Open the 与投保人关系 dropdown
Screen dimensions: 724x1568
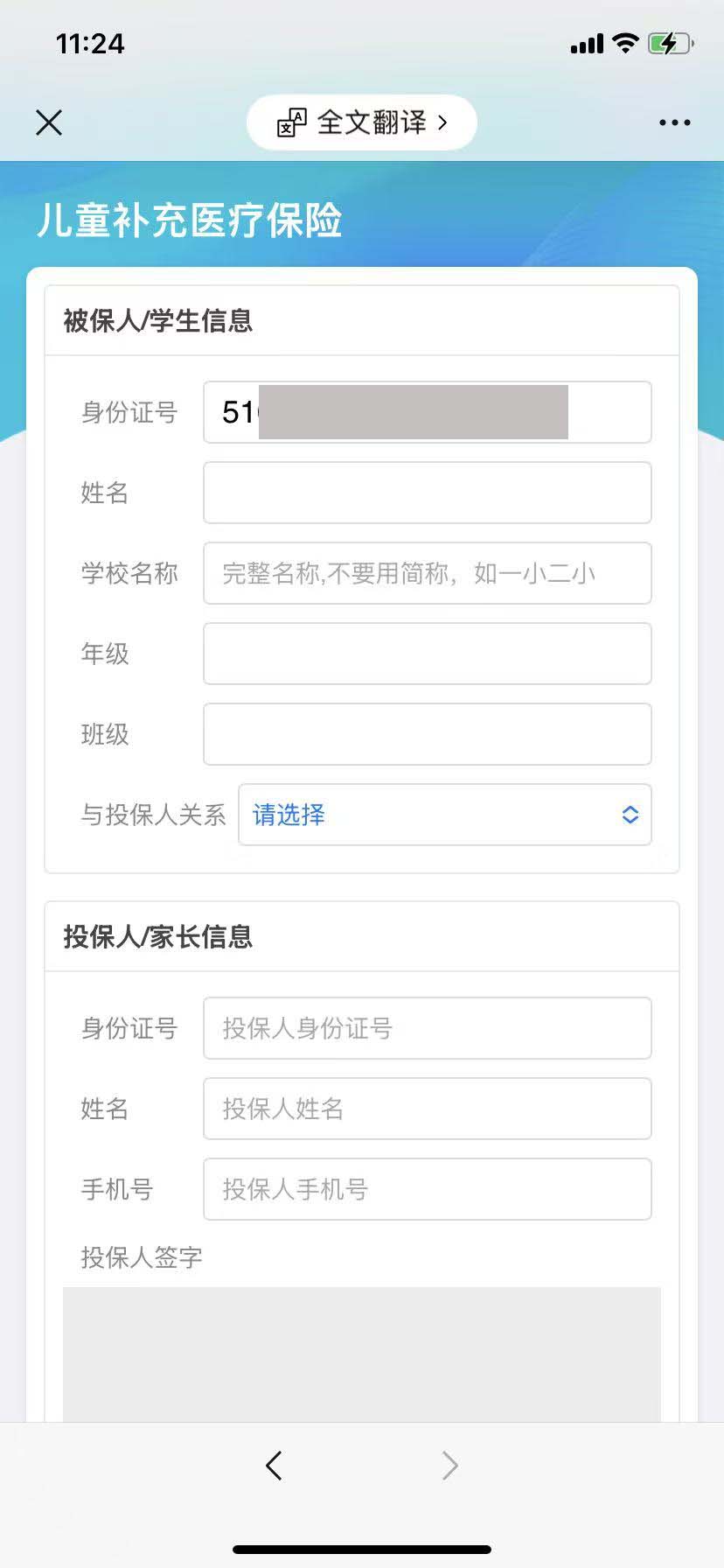(x=444, y=815)
